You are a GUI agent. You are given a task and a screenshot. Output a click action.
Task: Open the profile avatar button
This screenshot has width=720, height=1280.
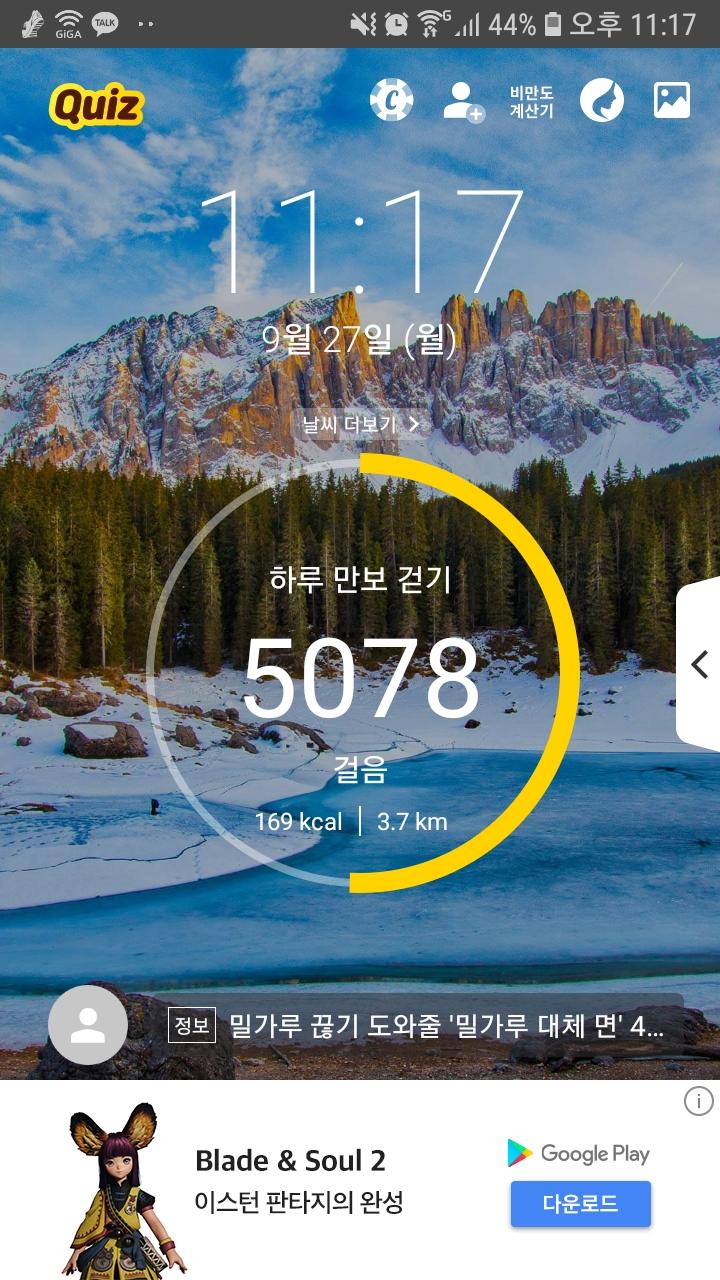click(x=88, y=1024)
